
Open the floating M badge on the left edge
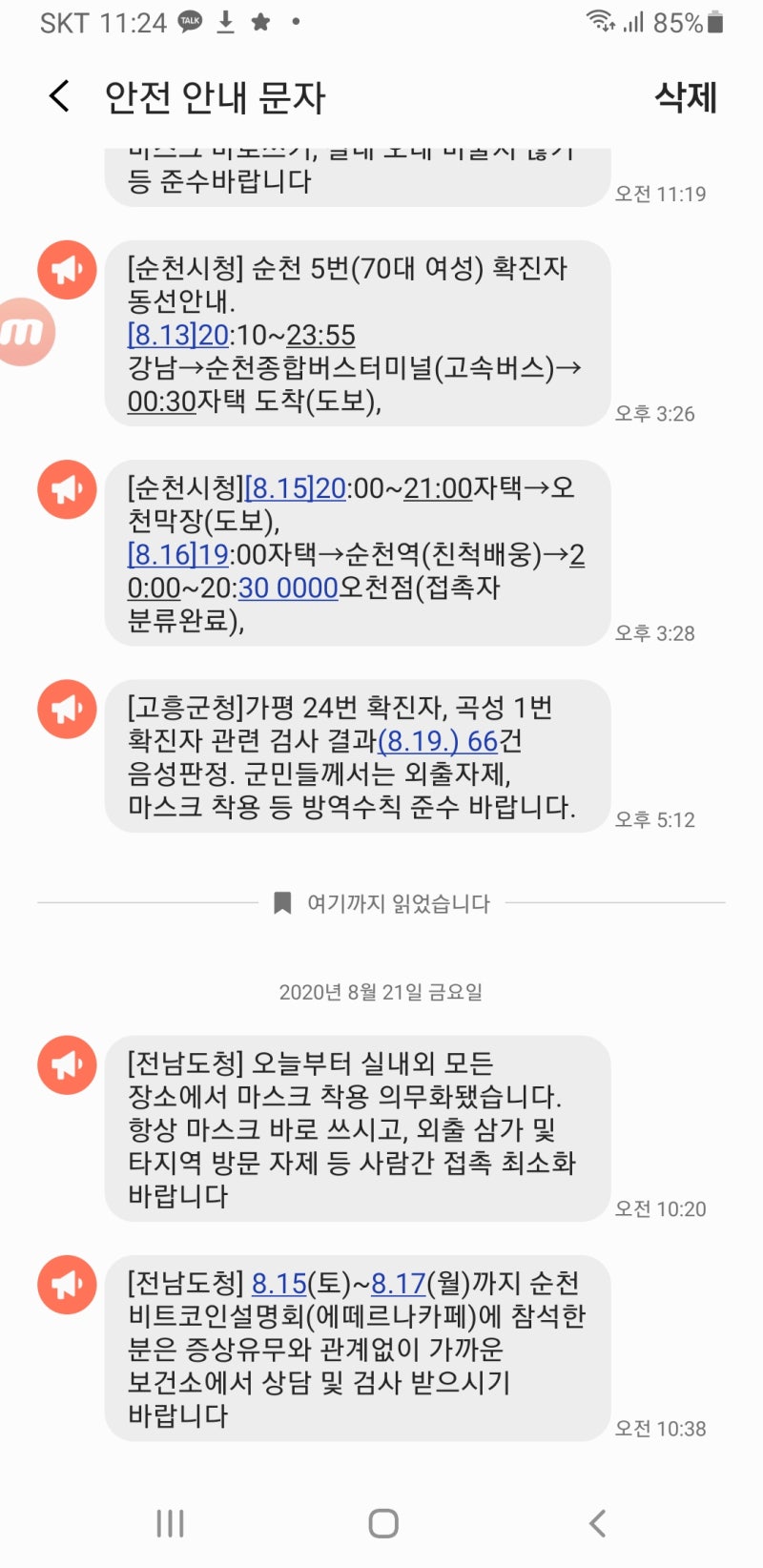26,332
